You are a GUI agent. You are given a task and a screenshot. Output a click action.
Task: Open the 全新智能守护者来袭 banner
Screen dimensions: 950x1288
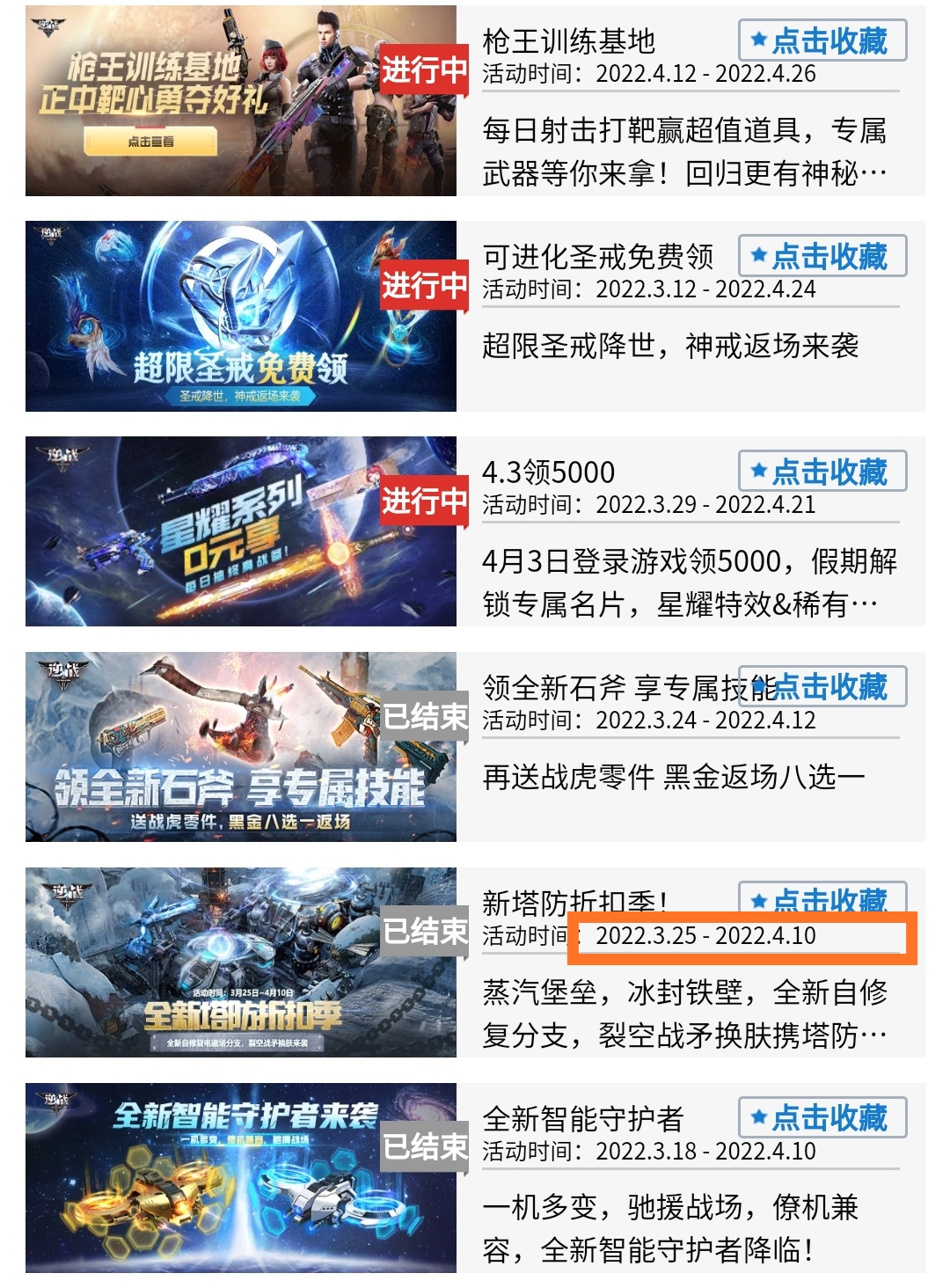click(240, 1178)
